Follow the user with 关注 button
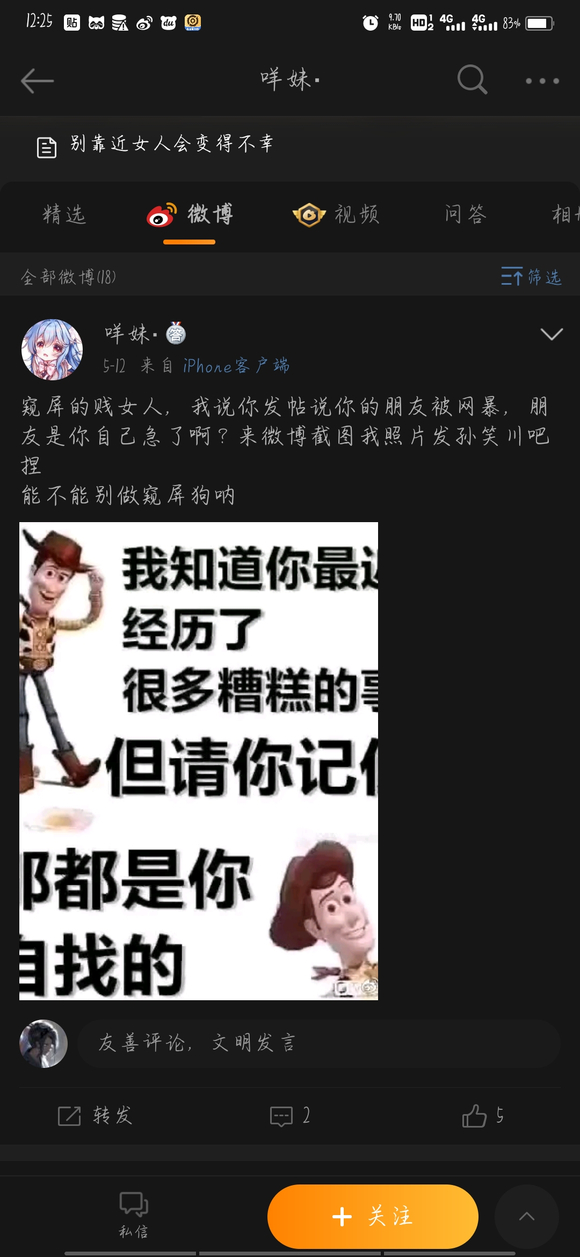 [x=372, y=1216]
